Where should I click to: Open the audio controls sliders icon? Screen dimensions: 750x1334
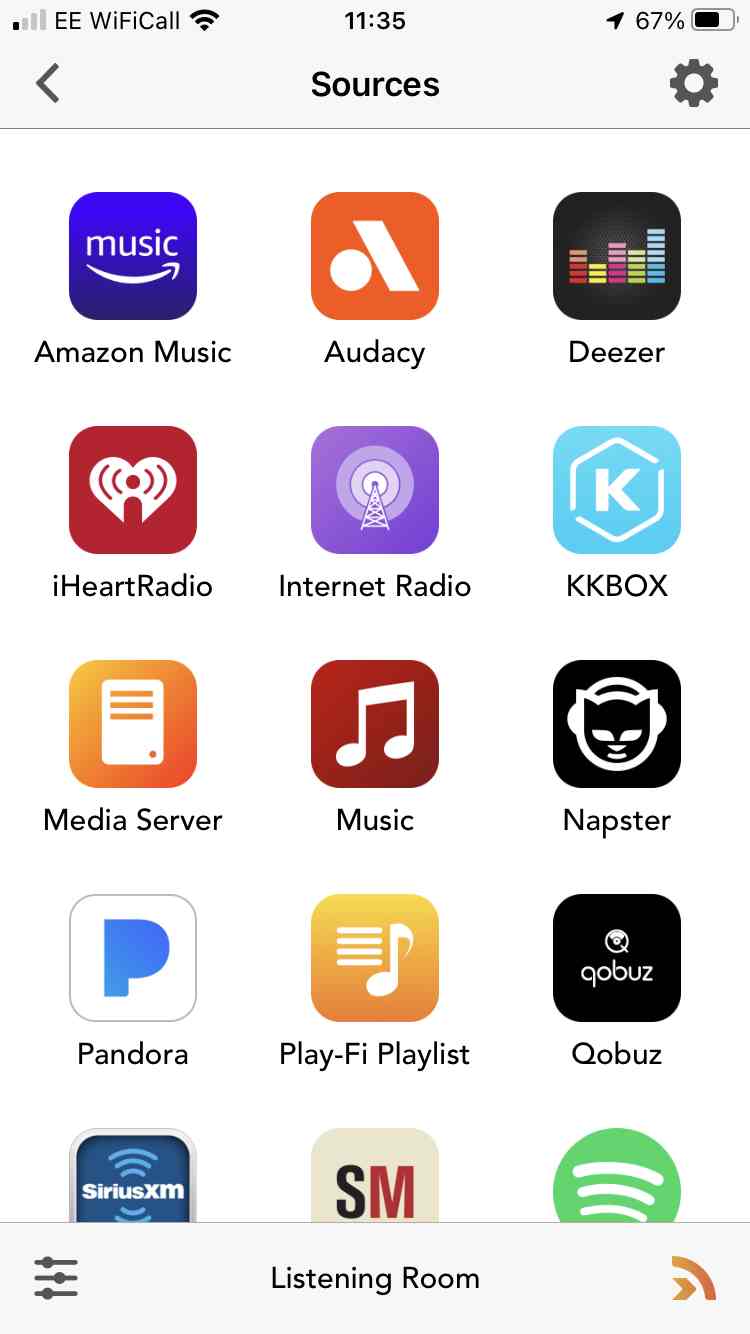pyautogui.click(x=56, y=1278)
